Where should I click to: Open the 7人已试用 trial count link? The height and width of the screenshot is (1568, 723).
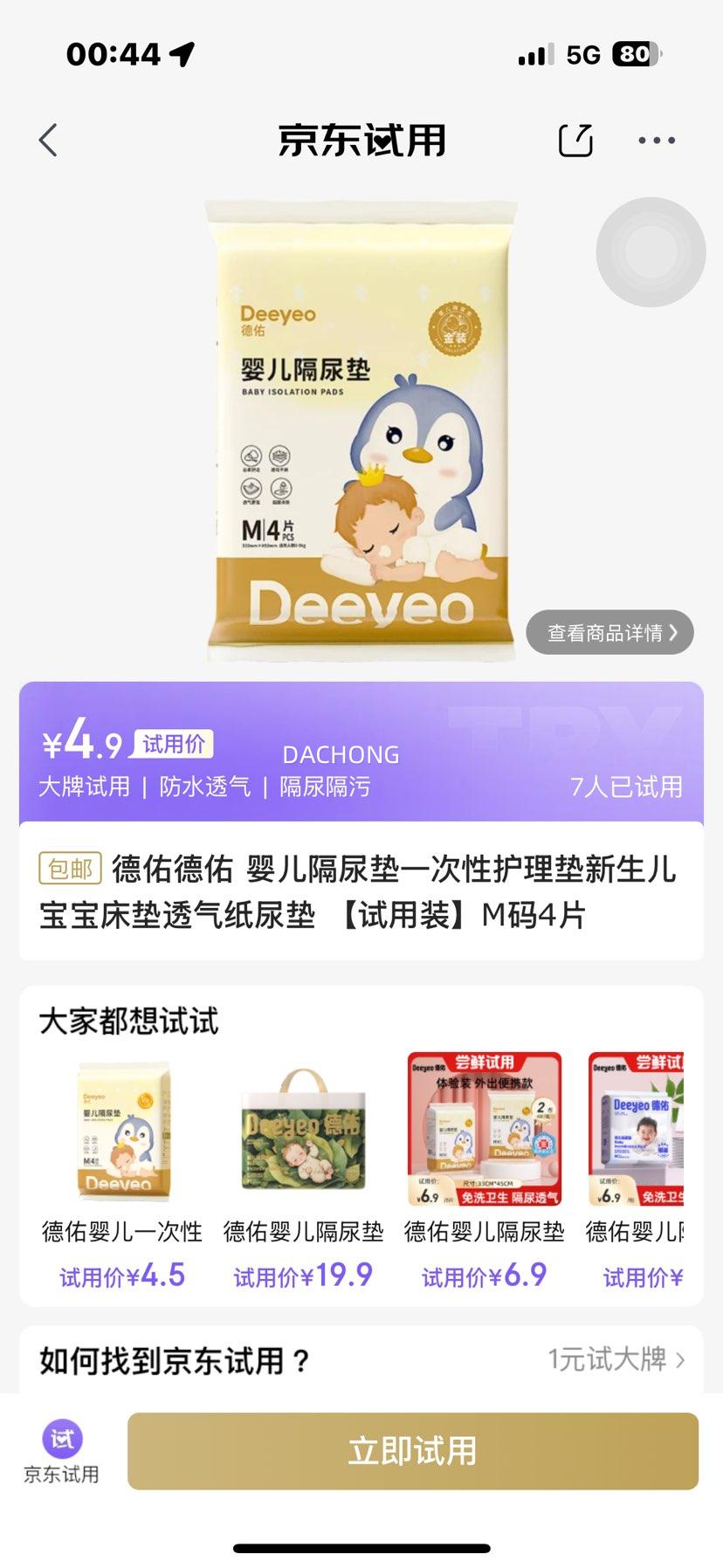click(x=627, y=786)
